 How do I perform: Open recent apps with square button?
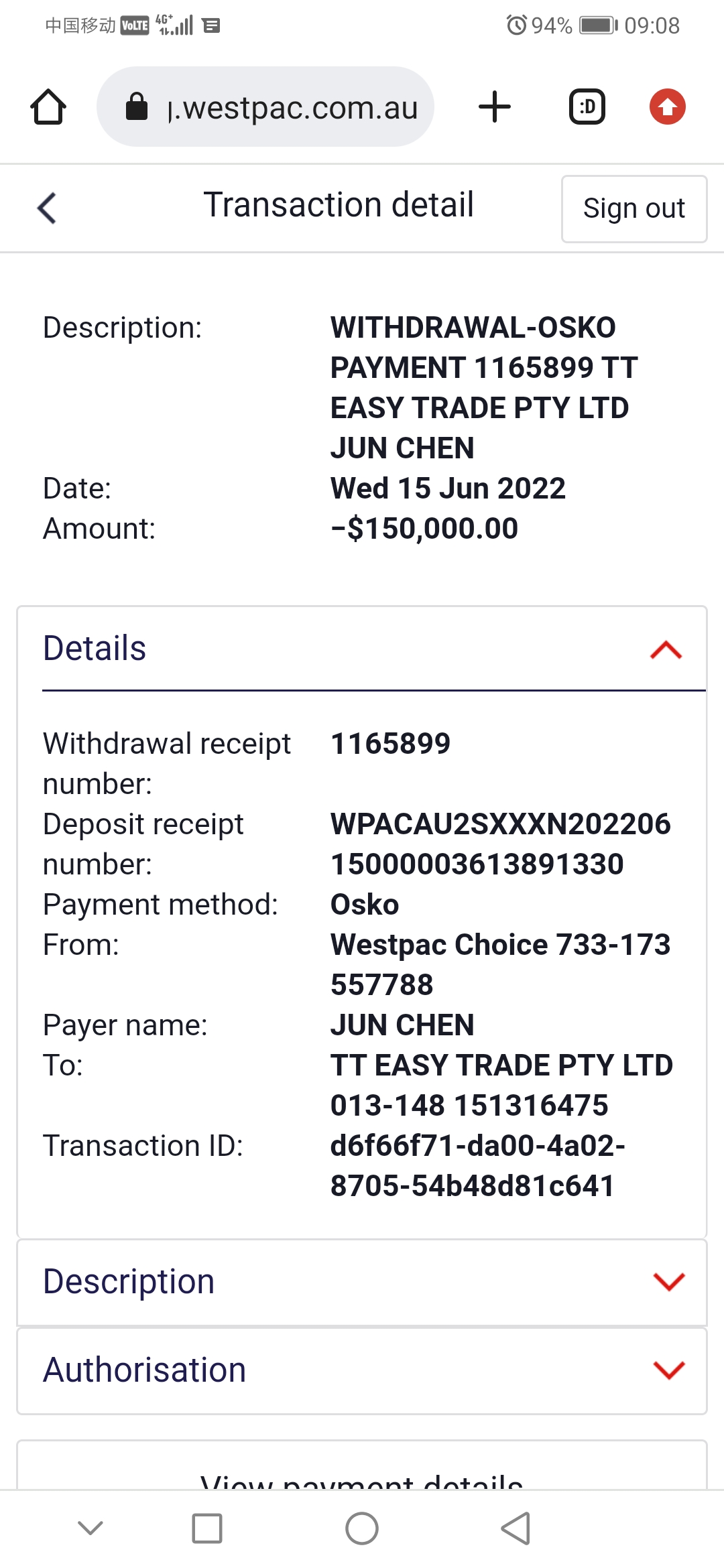(x=207, y=1528)
